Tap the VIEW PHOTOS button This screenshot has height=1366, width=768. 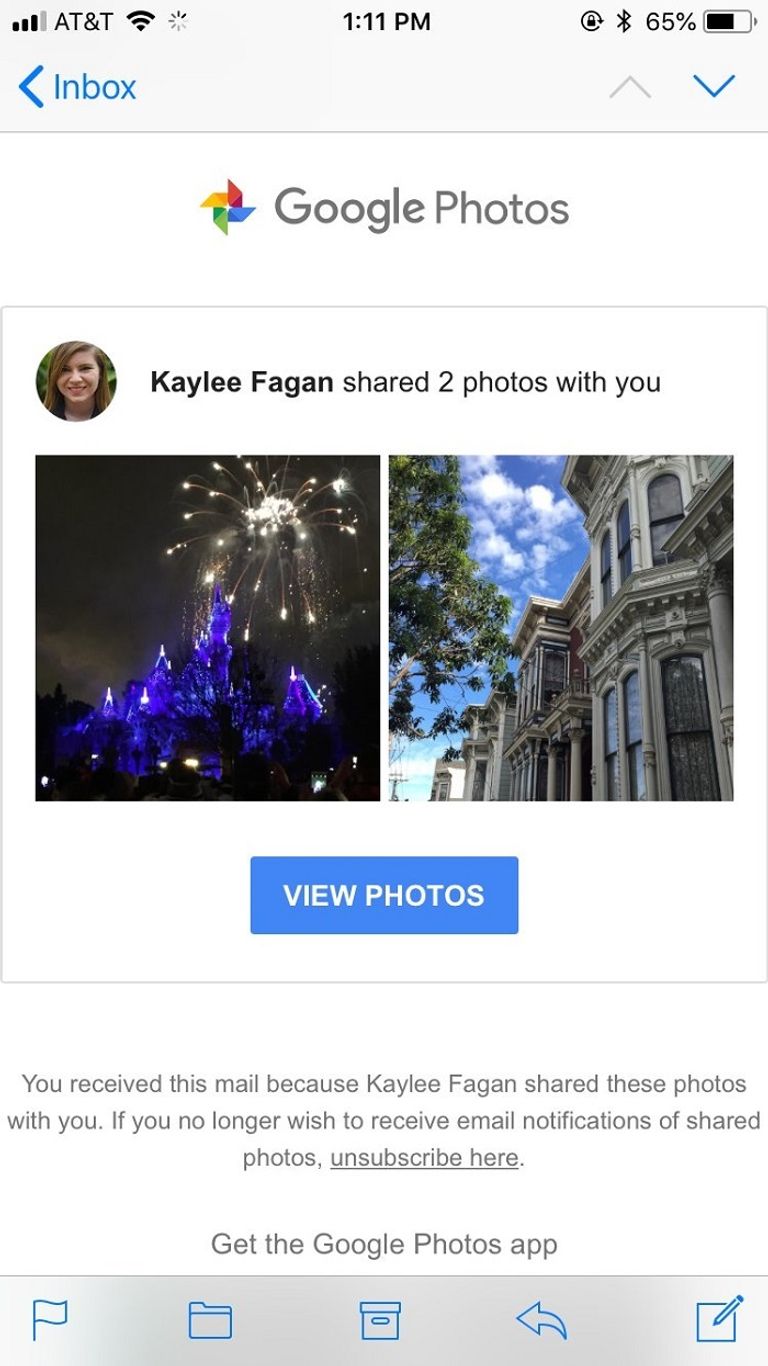384,895
